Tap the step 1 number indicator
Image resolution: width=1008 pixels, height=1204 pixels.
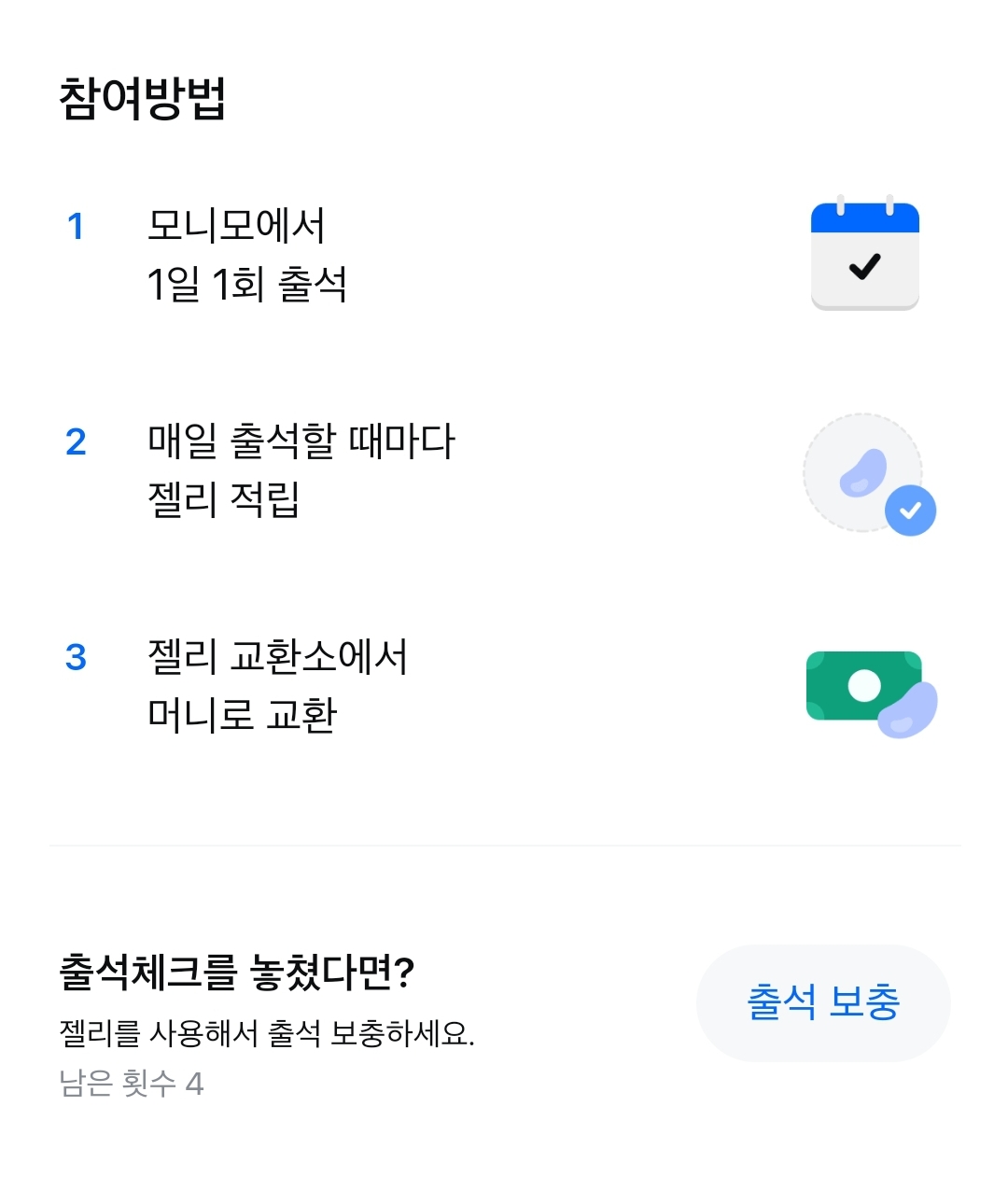pos(78,224)
